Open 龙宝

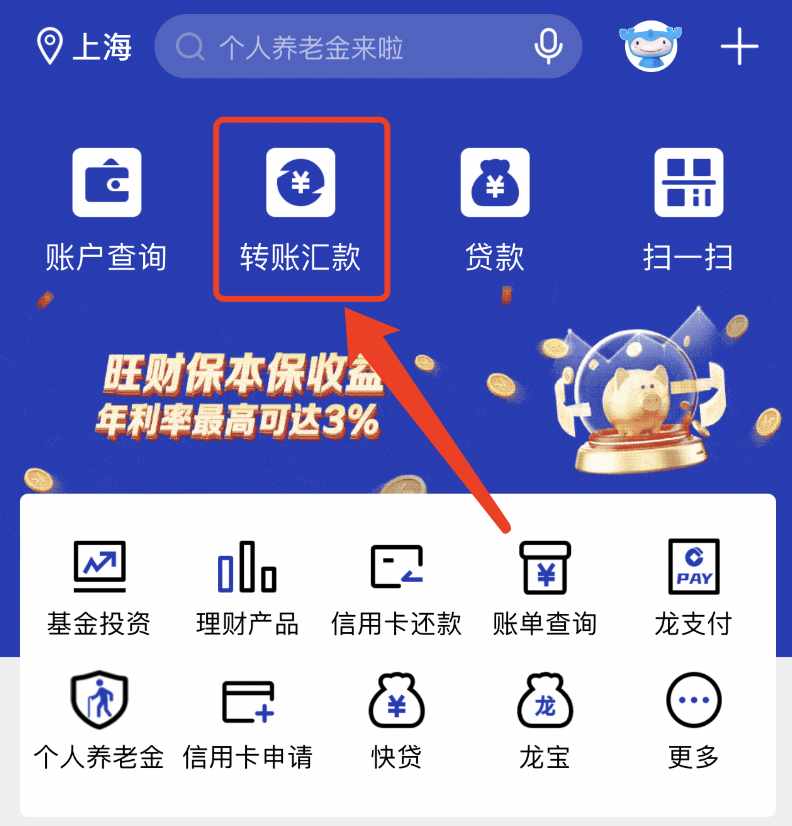[545, 720]
